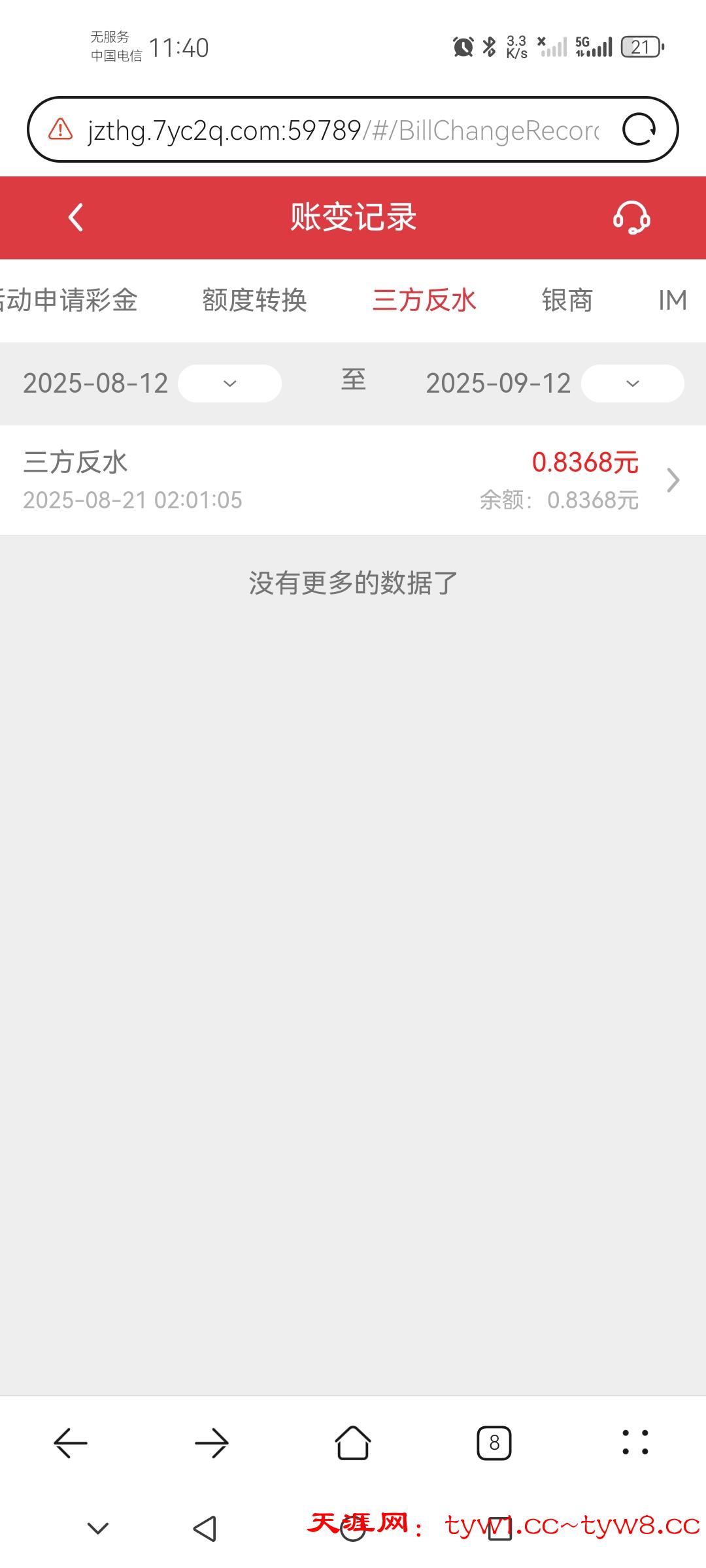Viewport: 706px width, 1568px height.
Task: Expand the 三方反水 record via its chevron
Action: pos(672,480)
